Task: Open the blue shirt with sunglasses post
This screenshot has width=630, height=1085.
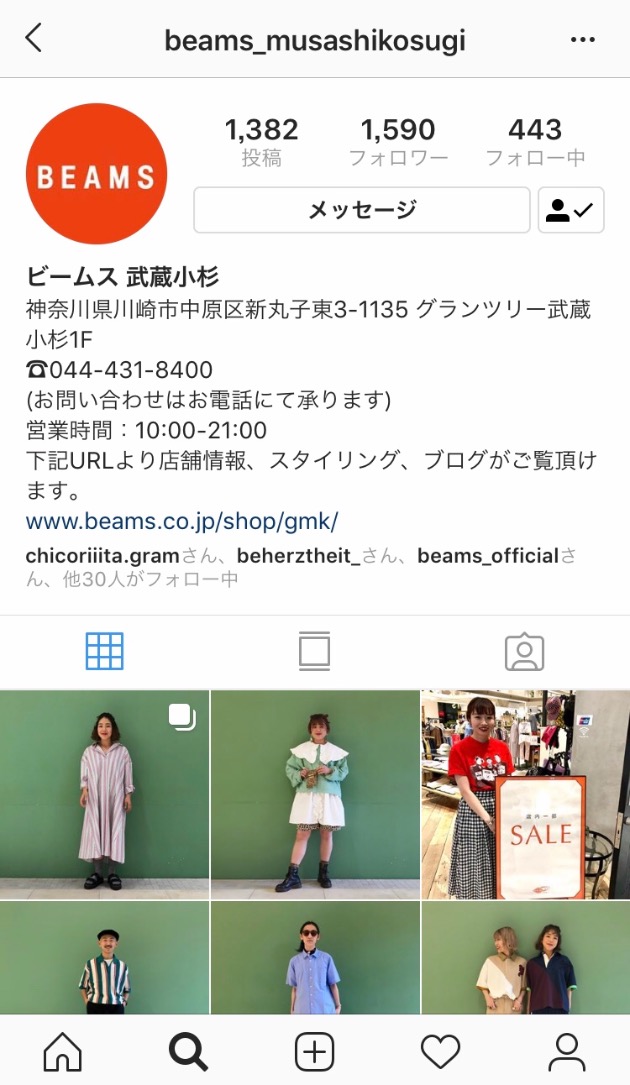Action: tap(314, 958)
